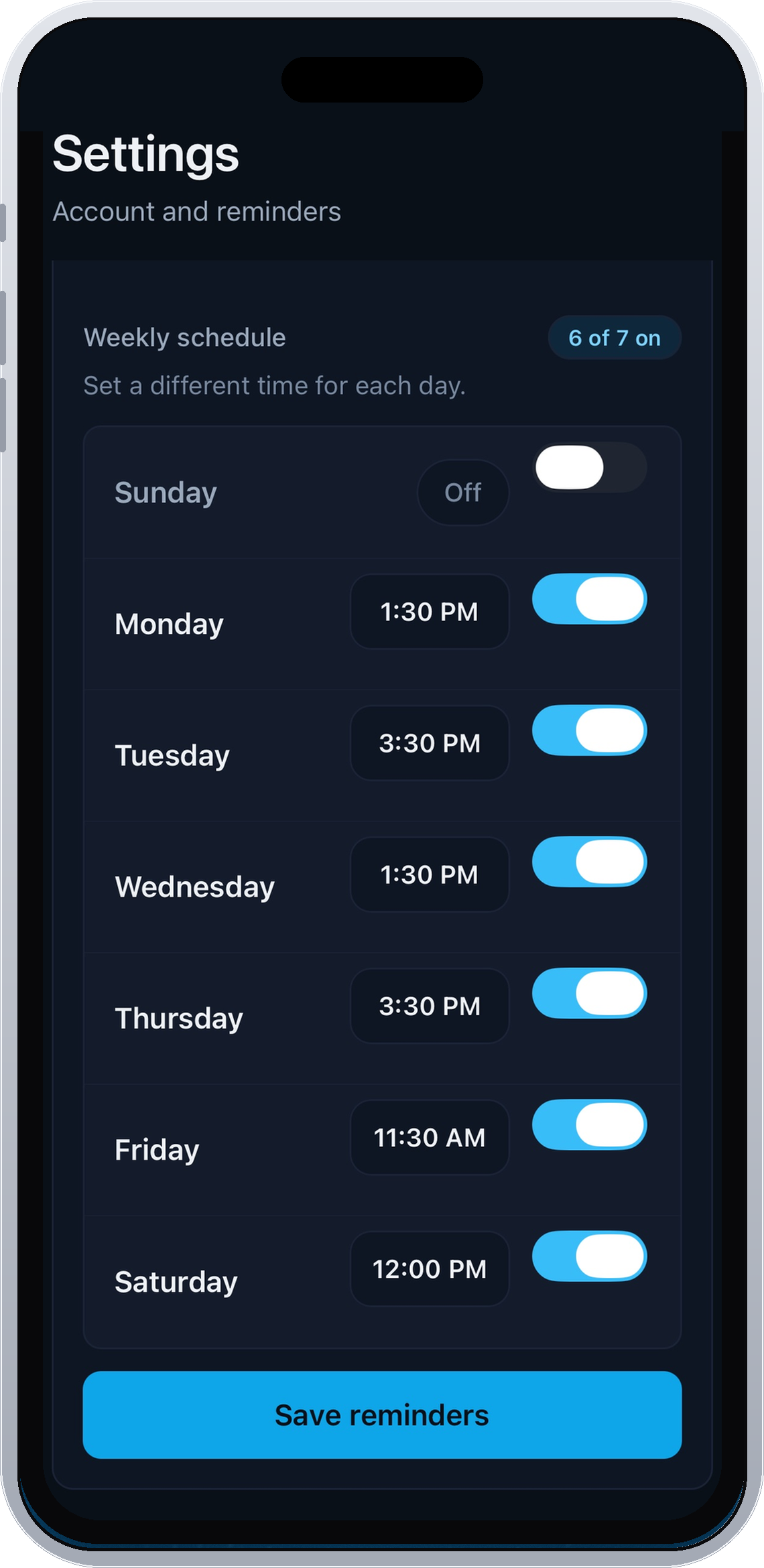Image resolution: width=764 pixels, height=1568 pixels.
Task: Change Tuesday's 3:30 PM reminder time
Action: (x=430, y=743)
